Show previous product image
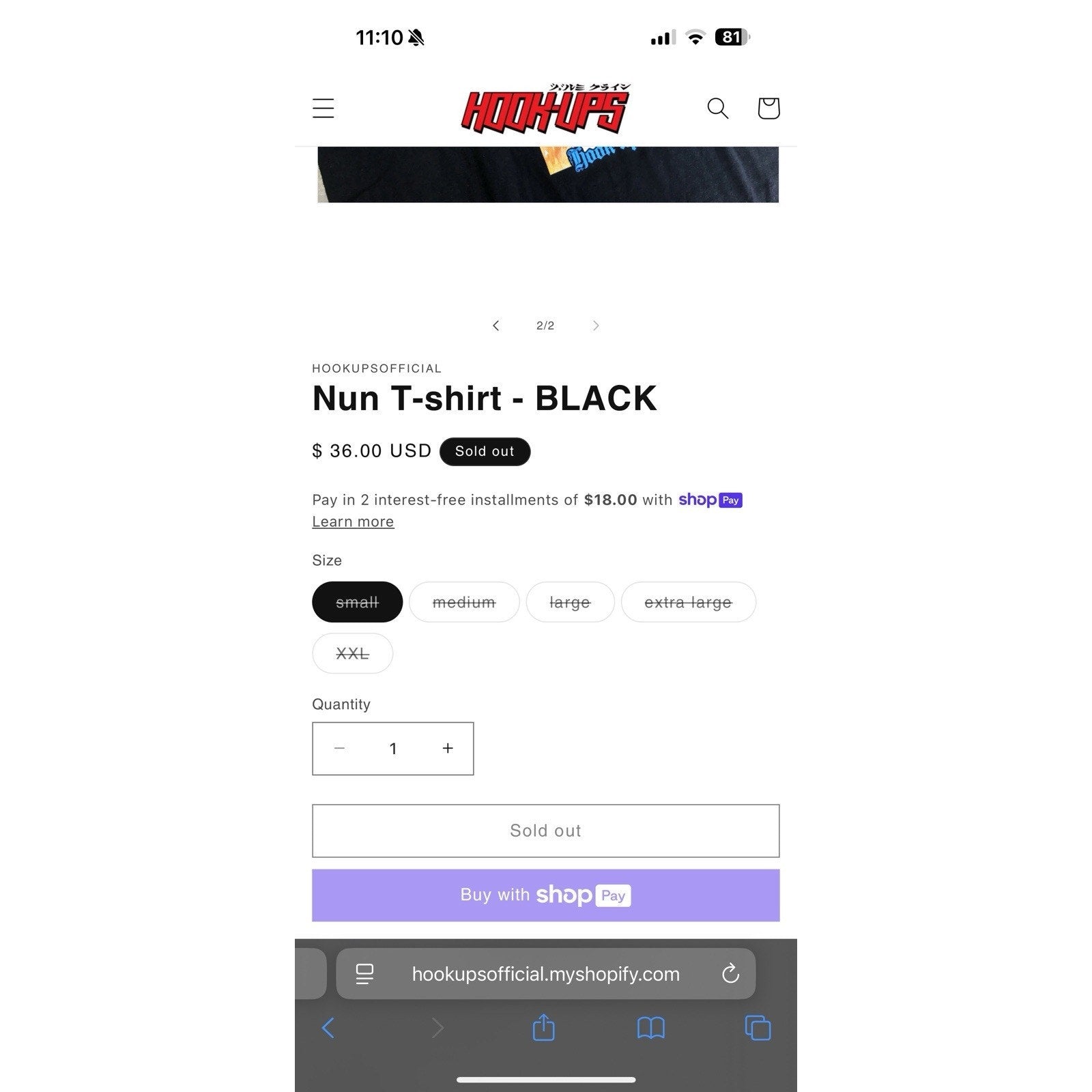This screenshot has height=1092, width=1092. click(x=496, y=326)
